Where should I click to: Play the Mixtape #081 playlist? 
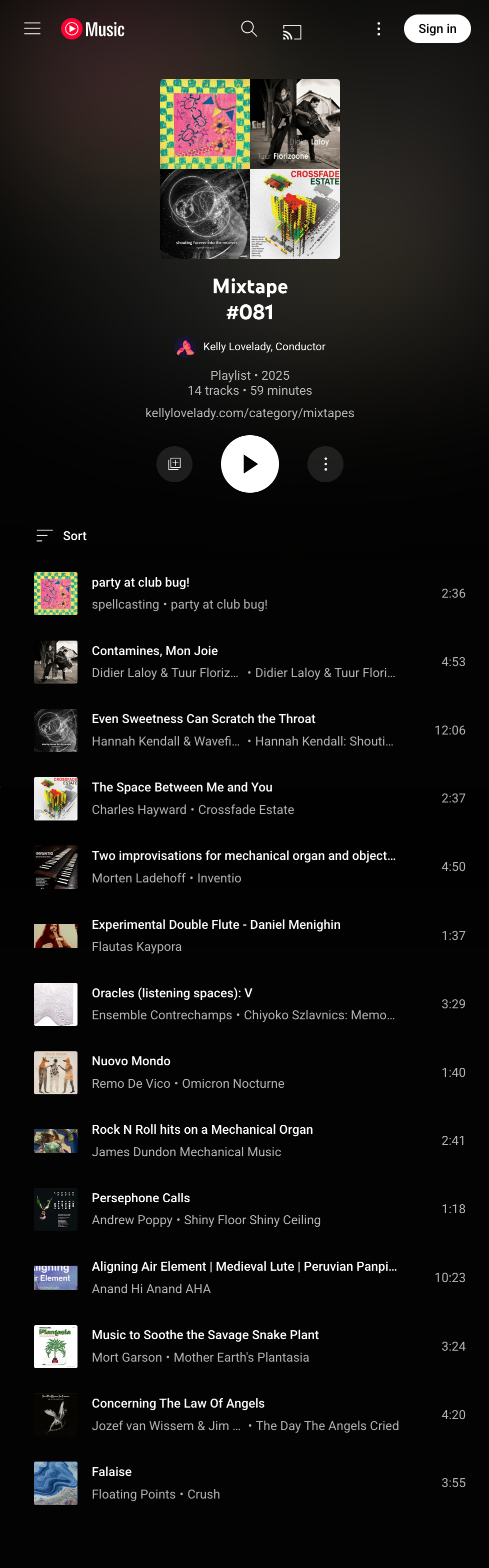coord(249,464)
